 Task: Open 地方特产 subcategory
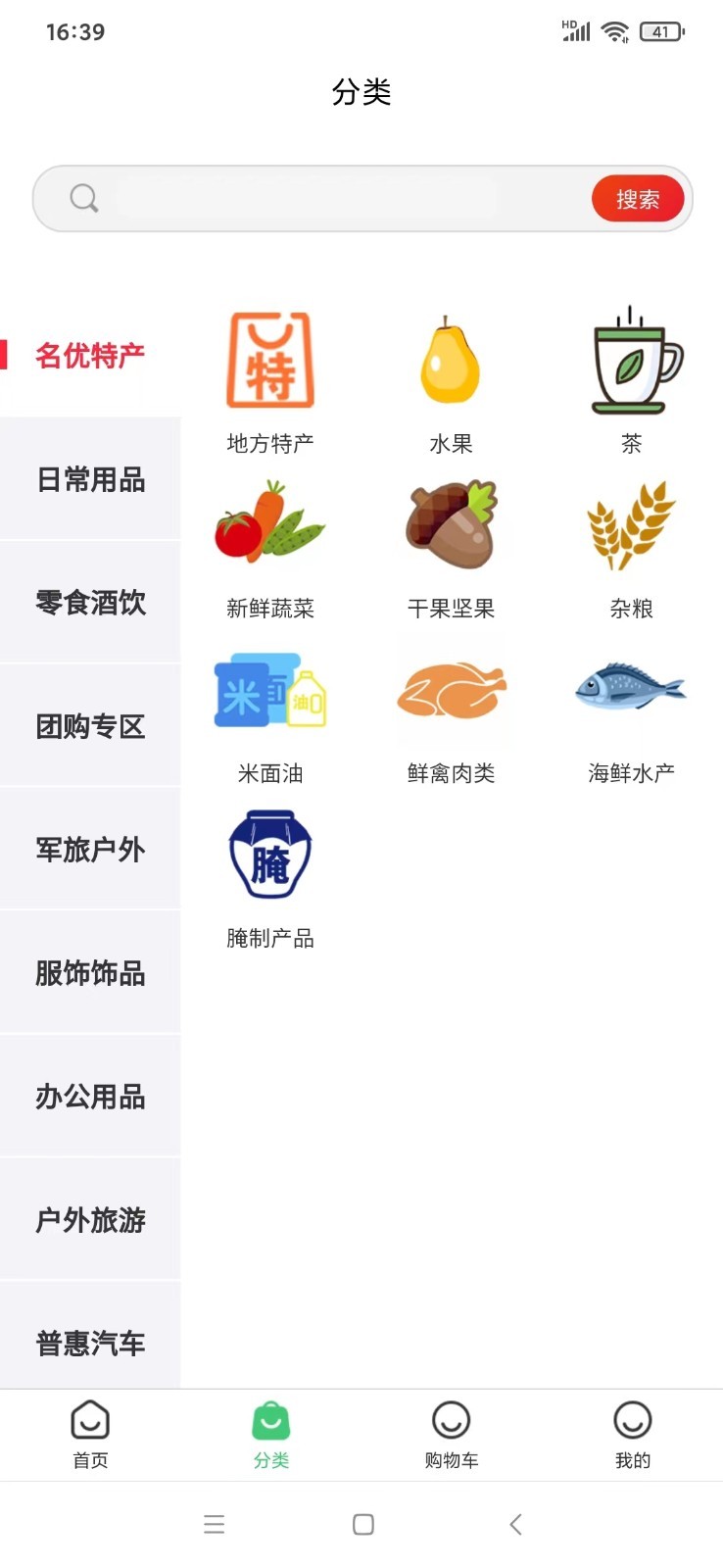pos(270,377)
